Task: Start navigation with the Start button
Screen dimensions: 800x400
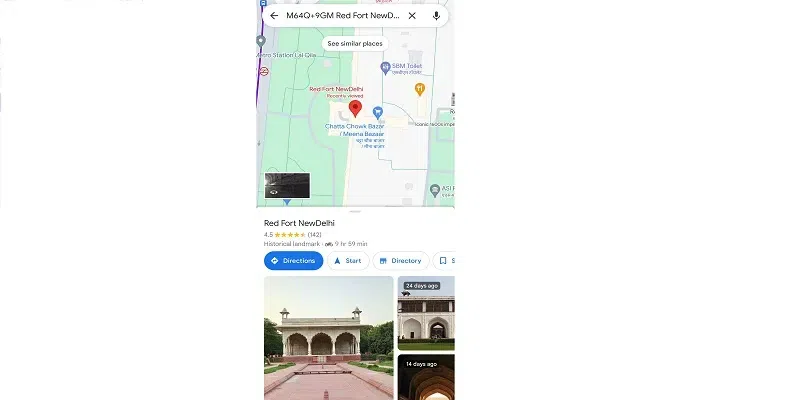Action: (x=348, y=261)
